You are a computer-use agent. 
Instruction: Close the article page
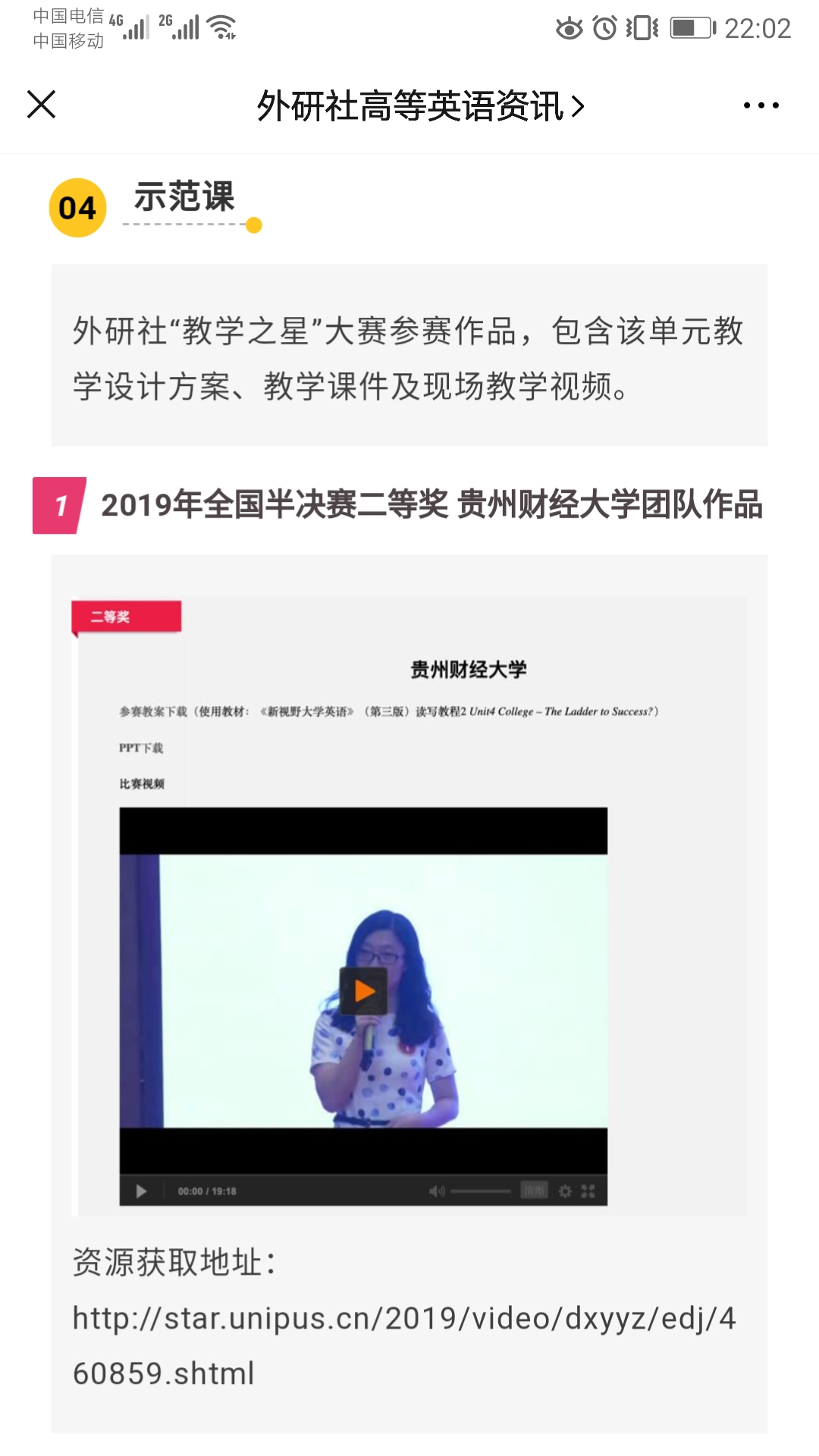[42, 105]
